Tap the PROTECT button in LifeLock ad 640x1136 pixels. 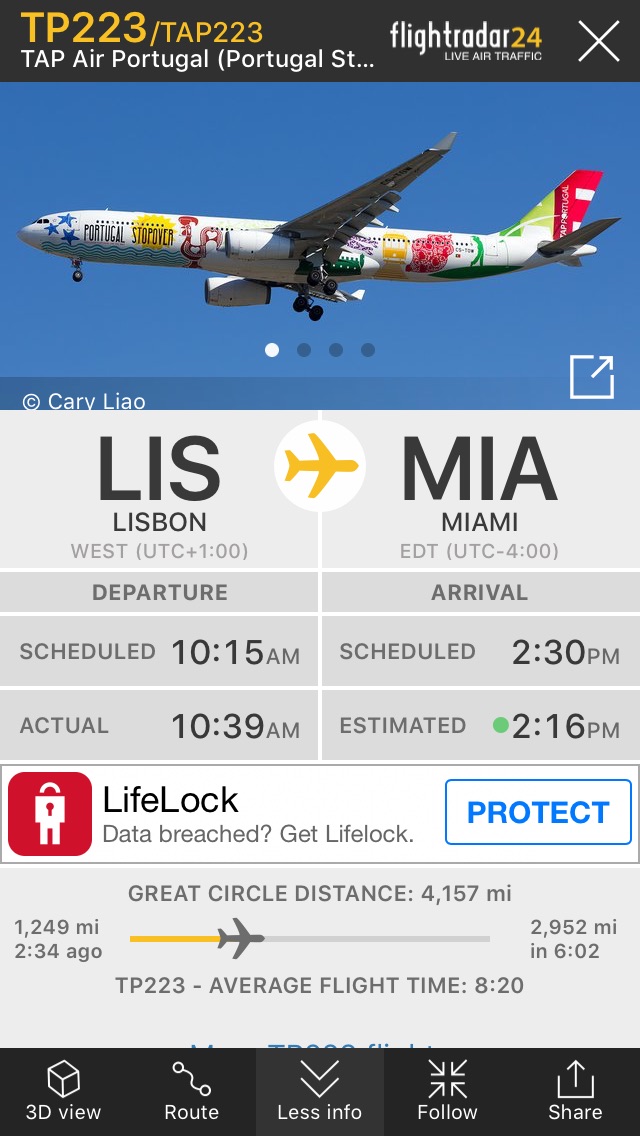[538, 813]
